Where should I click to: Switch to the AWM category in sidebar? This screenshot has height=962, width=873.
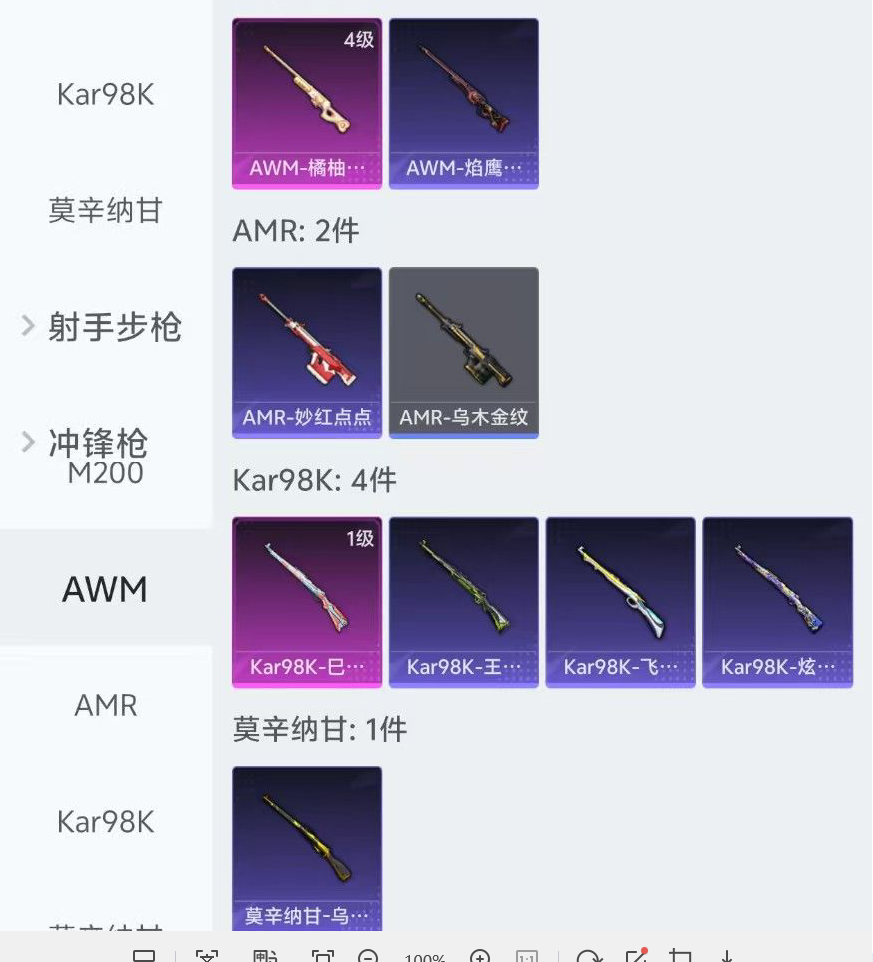pos(105,589)
